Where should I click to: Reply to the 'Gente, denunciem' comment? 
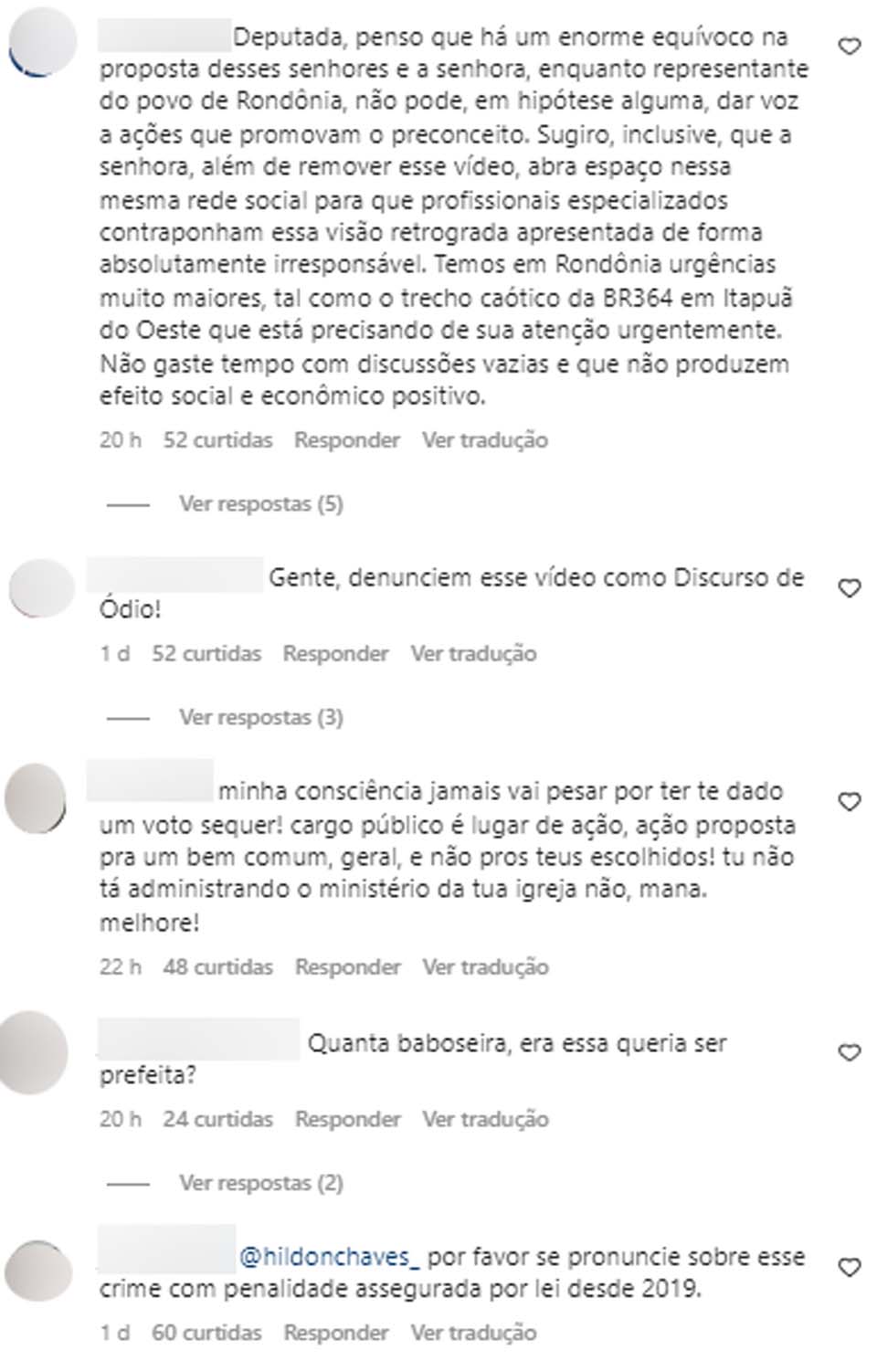click(x=335, y=654)
